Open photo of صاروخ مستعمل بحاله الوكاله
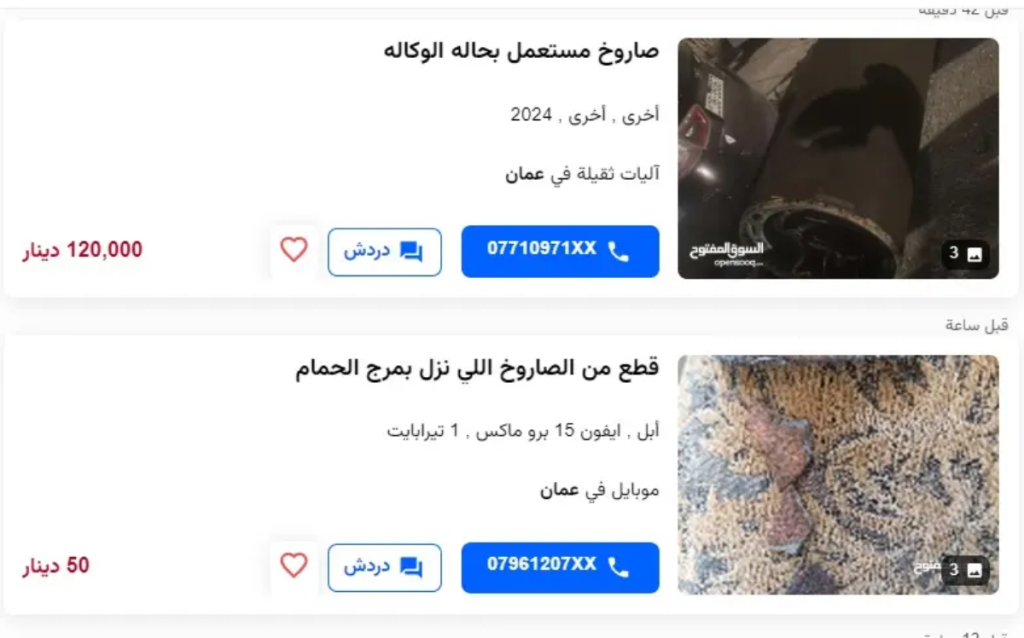 click(x=838, y=158)
